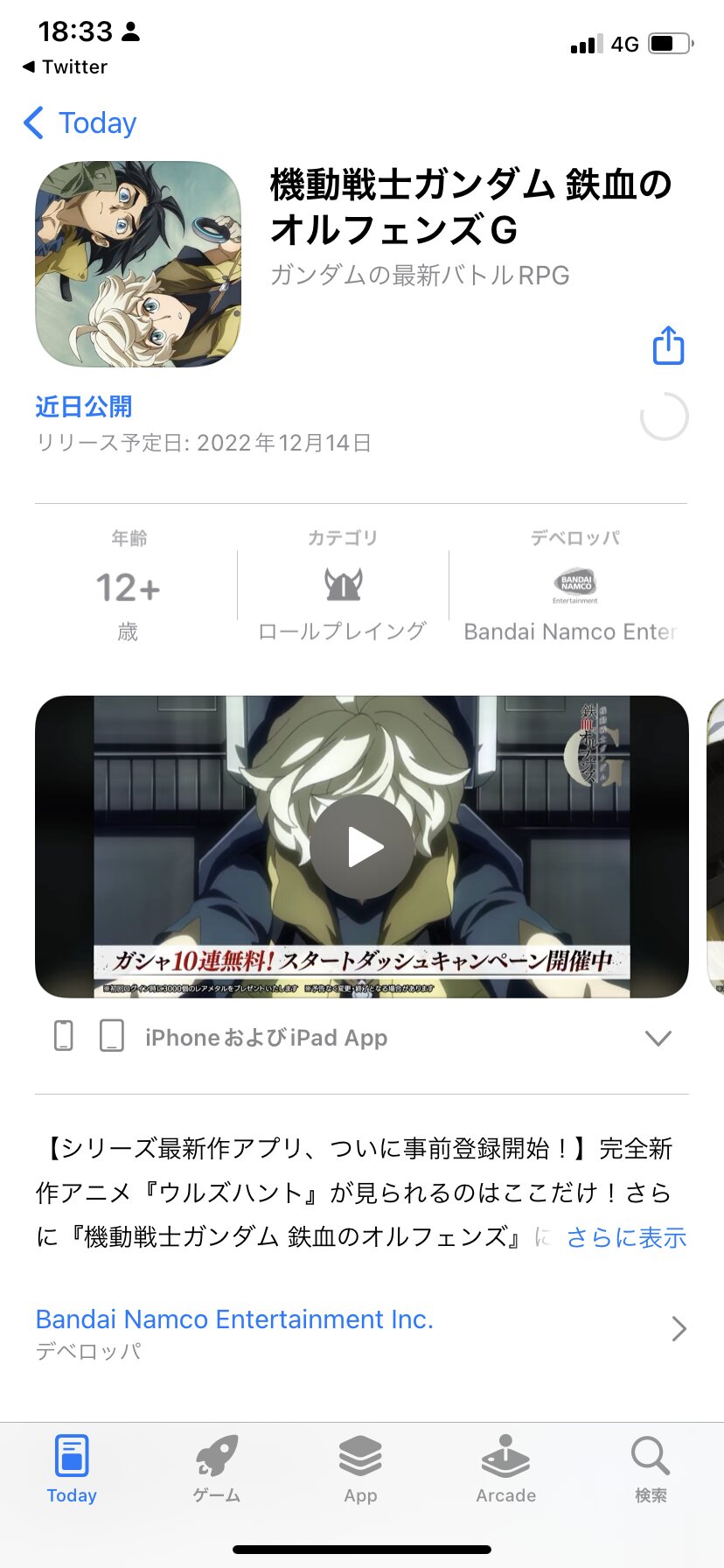
Task: Open the 検索 search tab
Action: click(x=651, y=1470)
